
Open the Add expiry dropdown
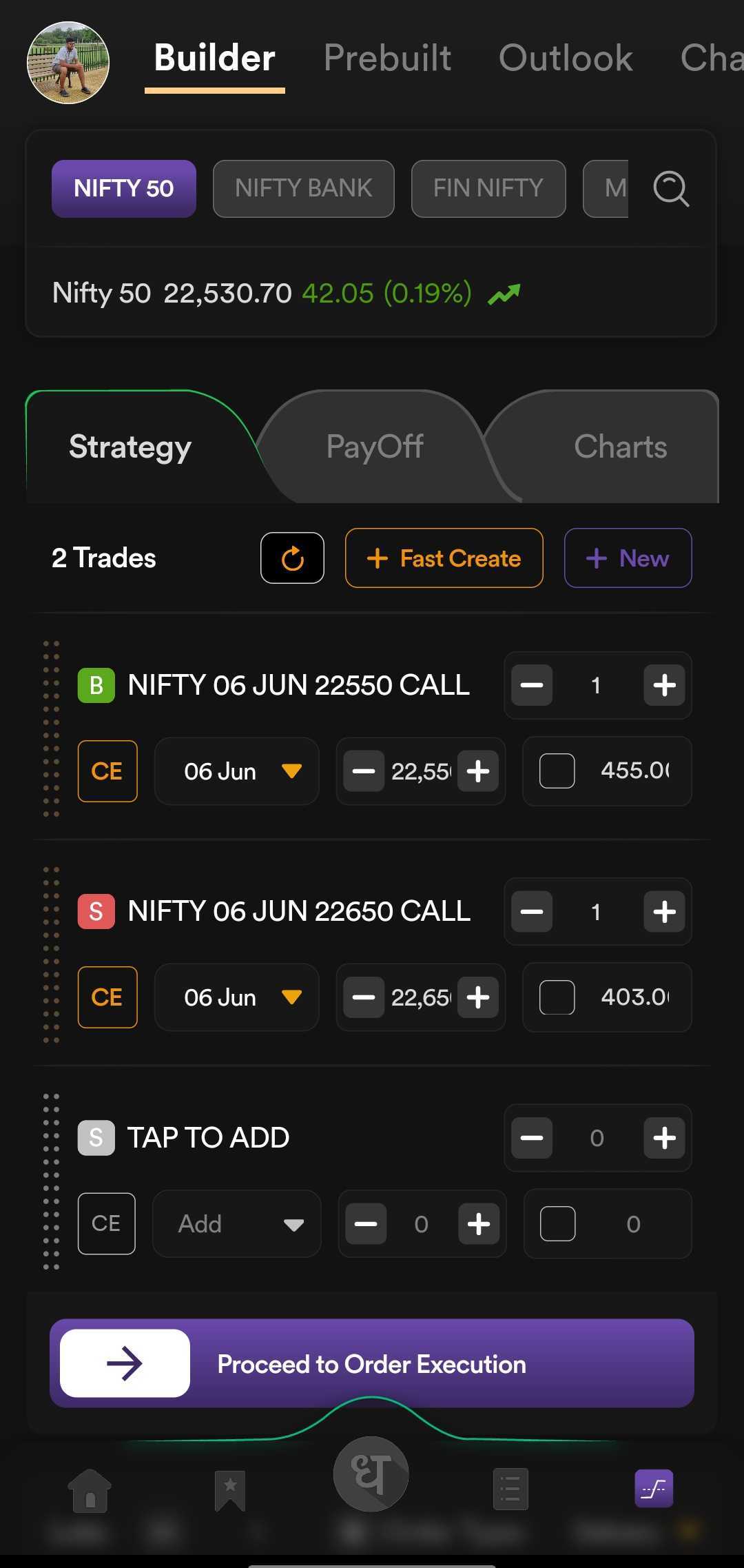pos(237,1224)
